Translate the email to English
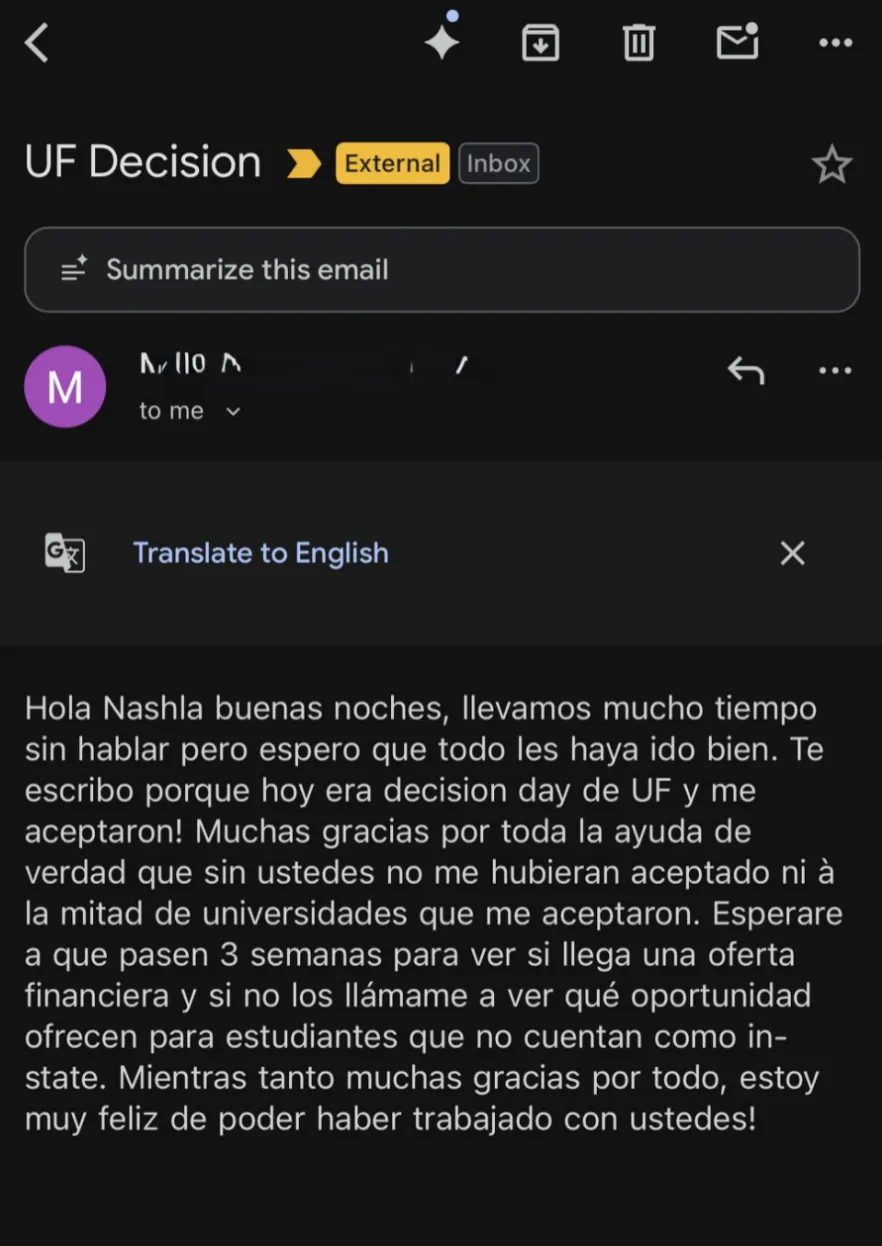This screenshot has width=882, height=1246. click(260, 553)
